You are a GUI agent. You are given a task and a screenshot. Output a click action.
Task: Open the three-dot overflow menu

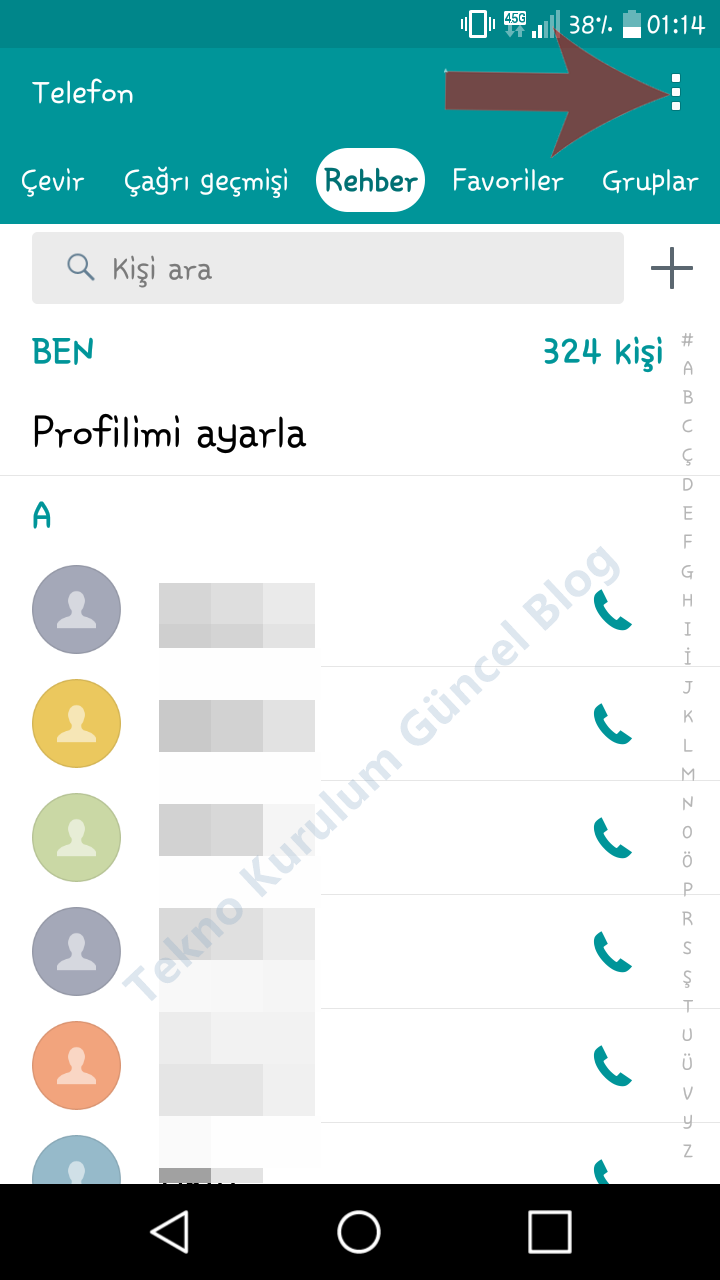[x=676, y=92]
